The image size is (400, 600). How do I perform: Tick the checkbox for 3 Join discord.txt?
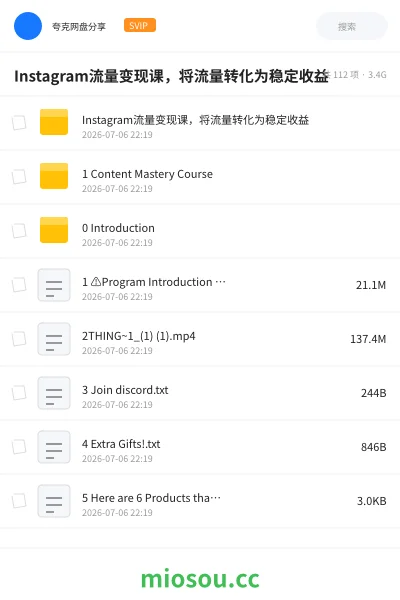[19, 393]
